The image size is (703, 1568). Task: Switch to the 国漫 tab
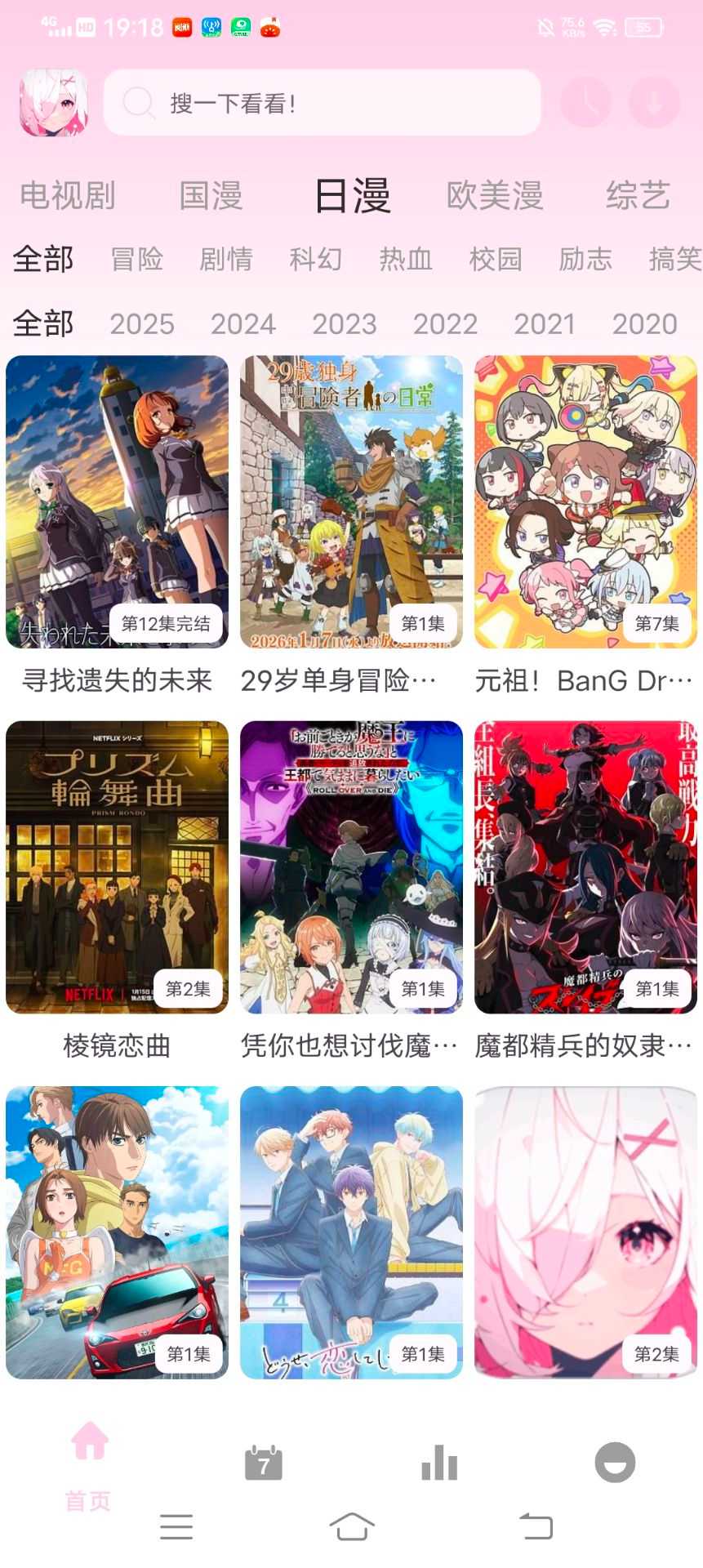point(211,196)
